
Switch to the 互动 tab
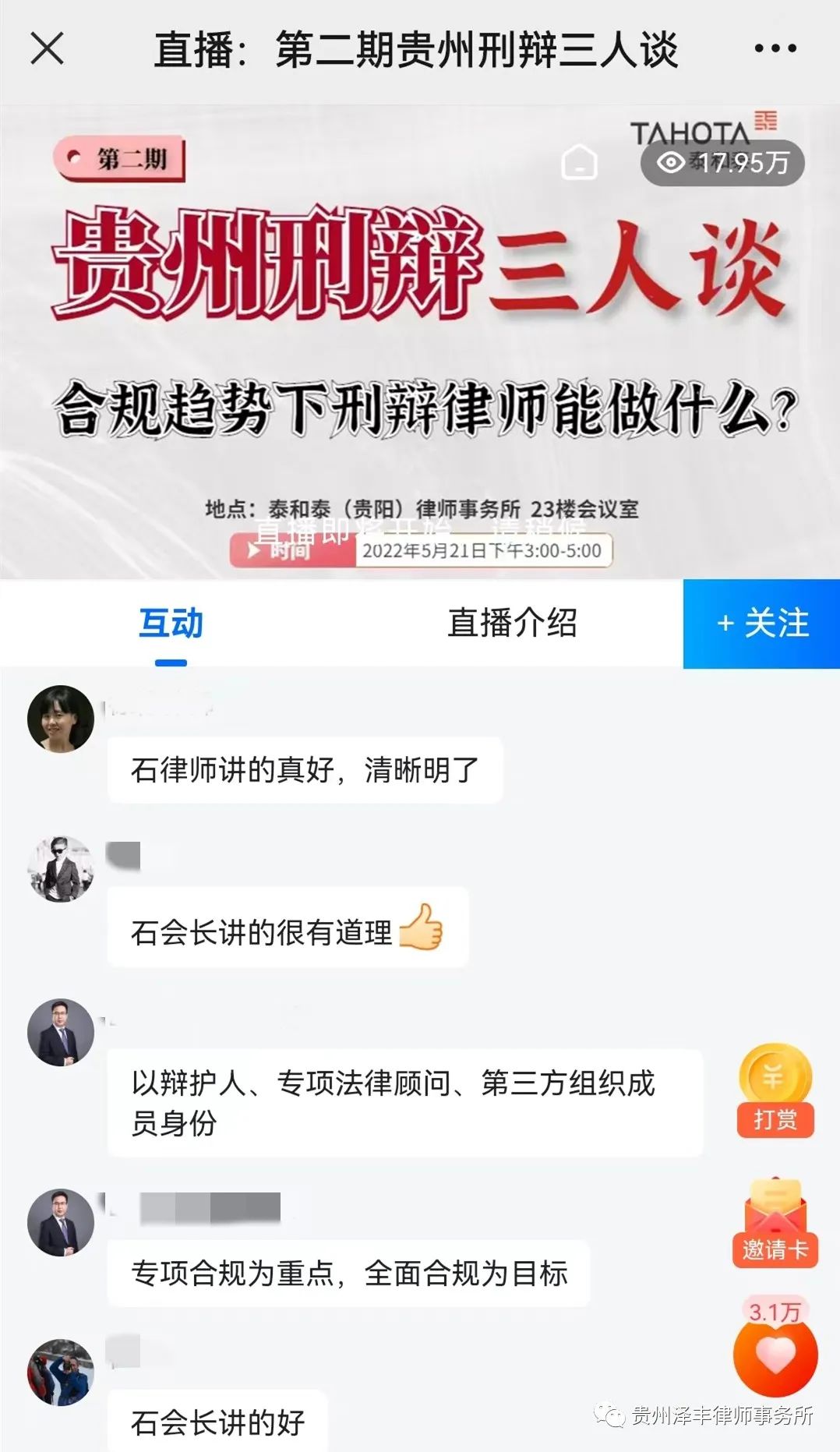[171, 624]
